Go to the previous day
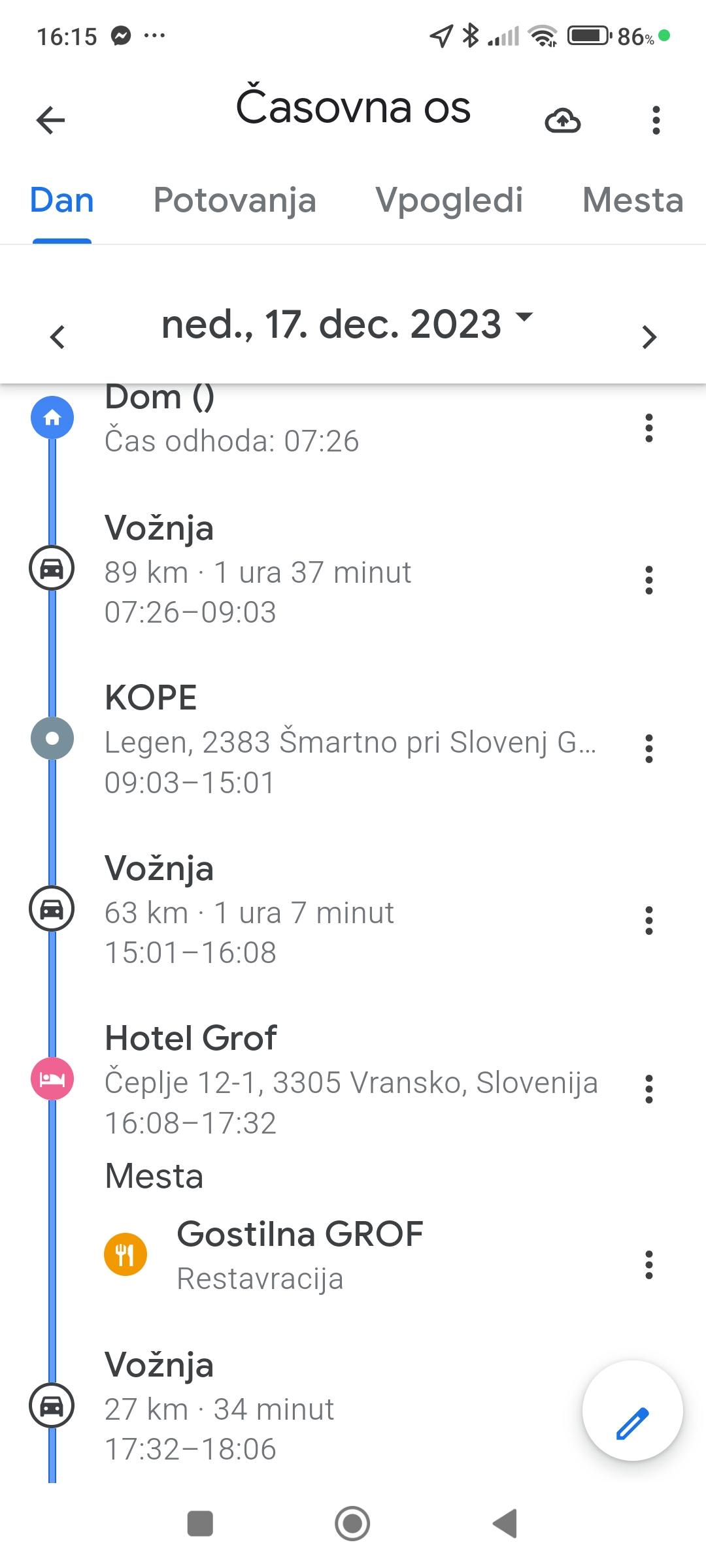 coord(58,337)
